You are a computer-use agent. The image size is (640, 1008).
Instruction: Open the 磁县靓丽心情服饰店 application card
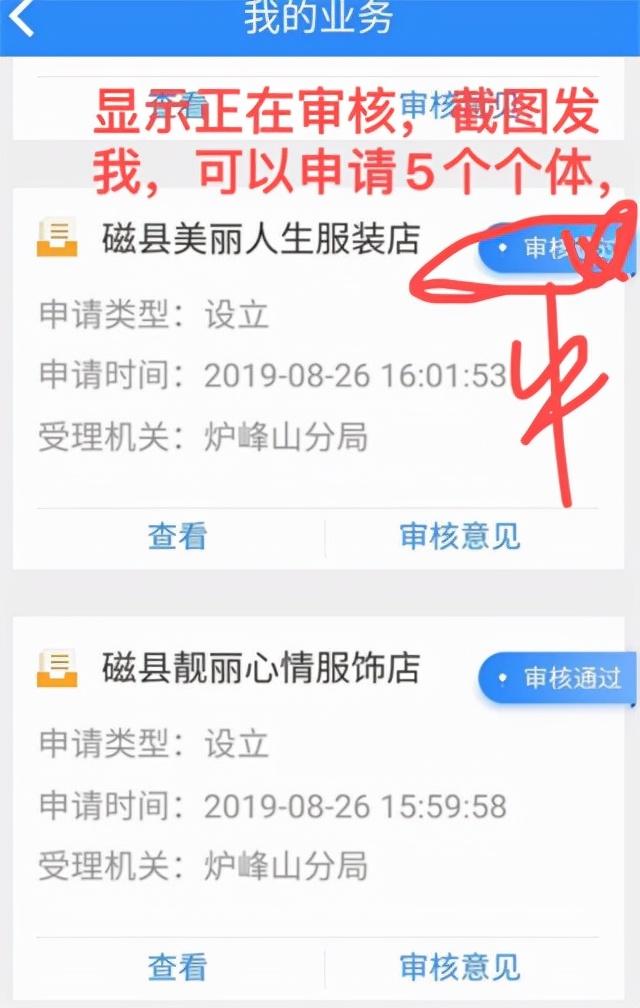[260, 668]
